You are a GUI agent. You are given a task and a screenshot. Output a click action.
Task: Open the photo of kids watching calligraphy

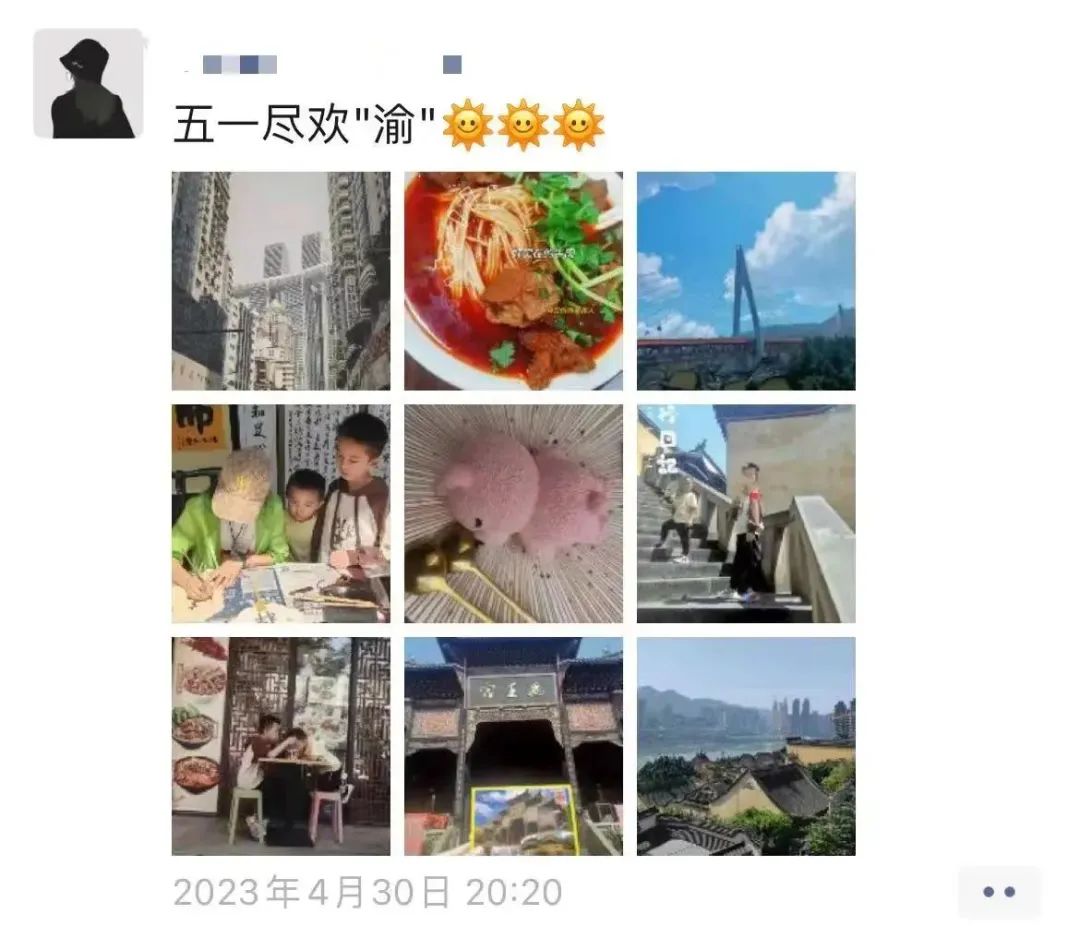coord(281,513)
